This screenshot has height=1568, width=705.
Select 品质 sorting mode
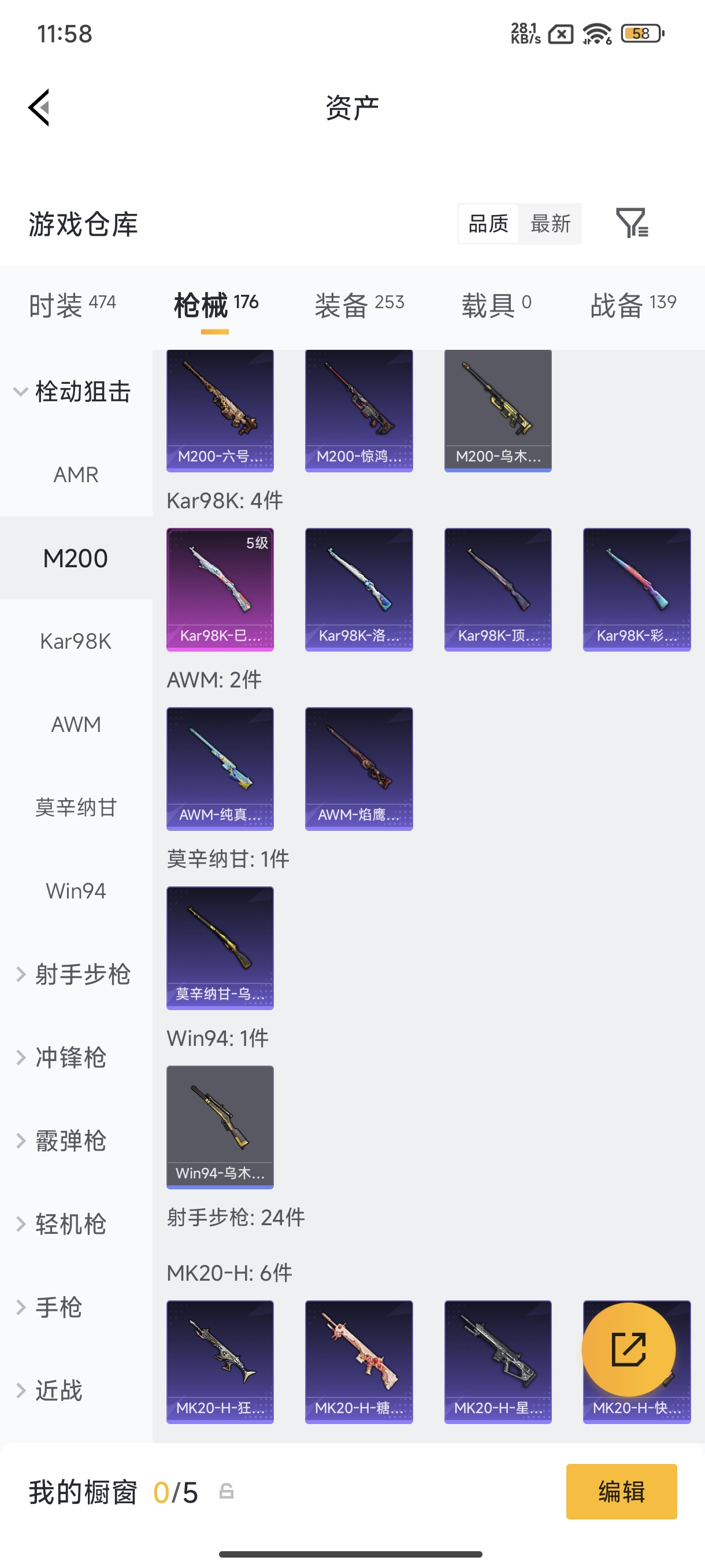tap(488, 223)
